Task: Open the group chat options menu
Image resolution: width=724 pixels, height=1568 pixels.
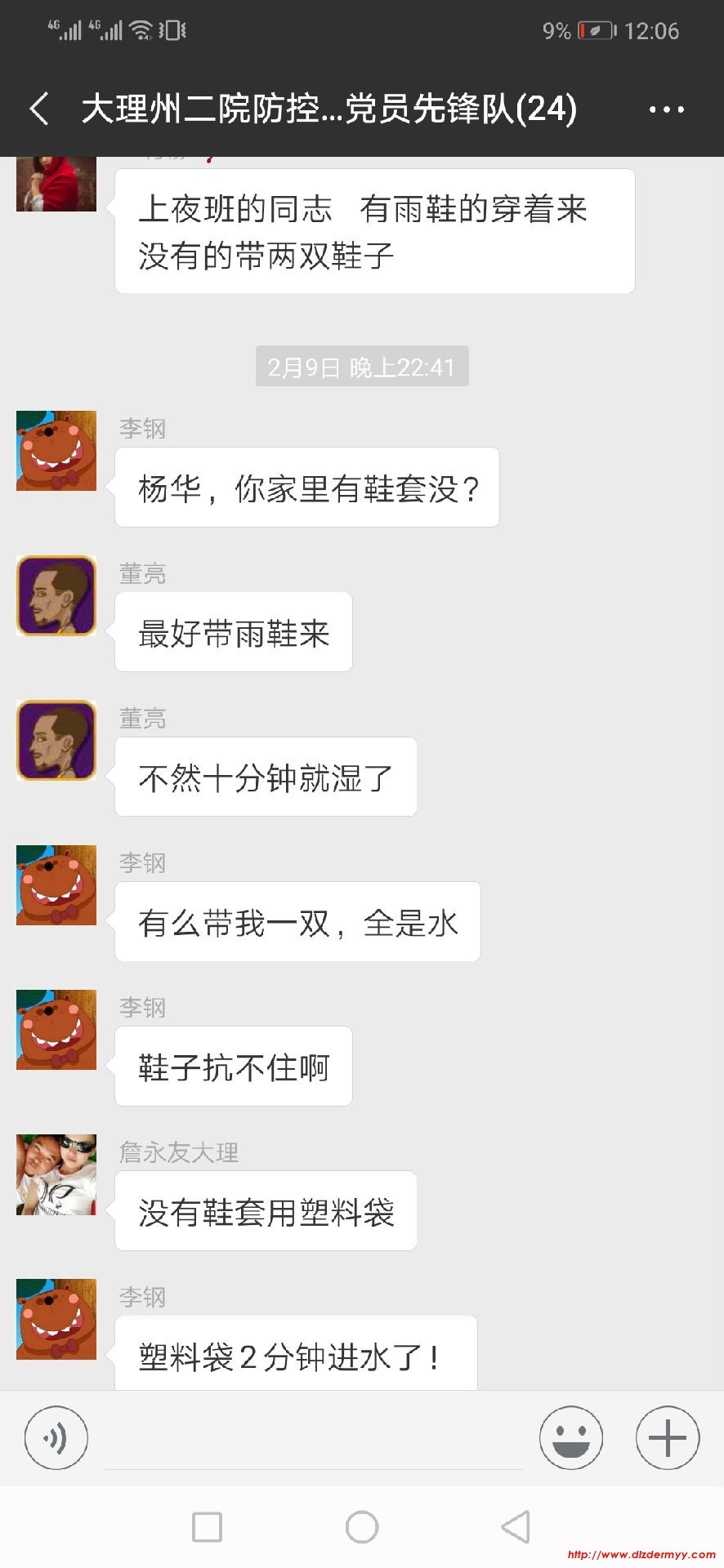Action: coord(666,109)
